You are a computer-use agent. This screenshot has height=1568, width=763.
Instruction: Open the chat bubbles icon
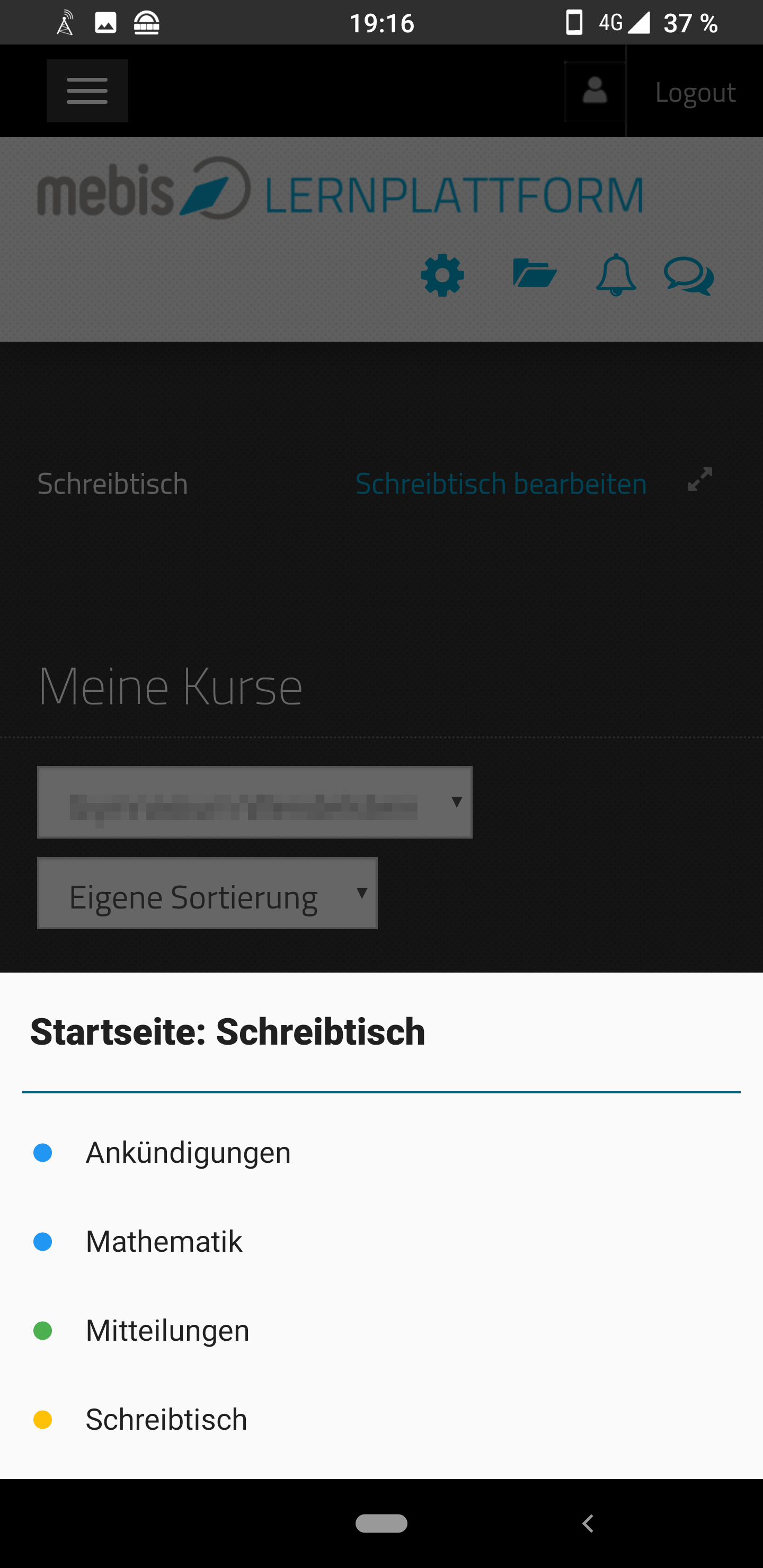pyautogui.click(x=689, y=277)
